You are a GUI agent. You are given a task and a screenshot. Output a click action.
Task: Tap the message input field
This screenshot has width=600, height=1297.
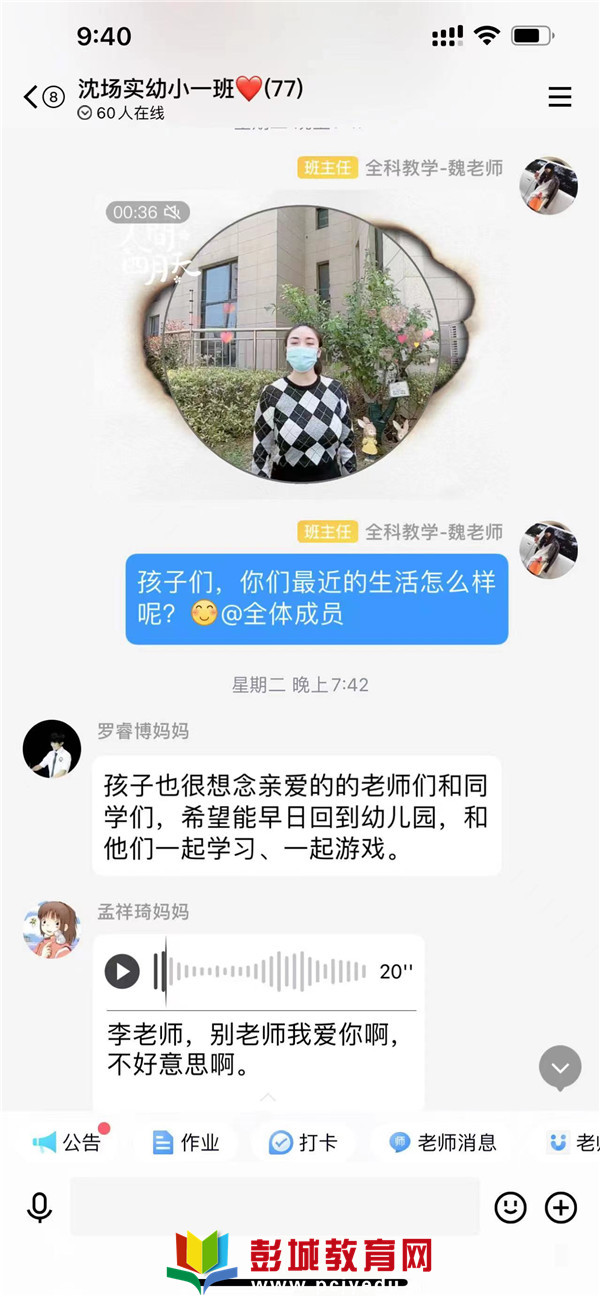[x=273, y=1207]
